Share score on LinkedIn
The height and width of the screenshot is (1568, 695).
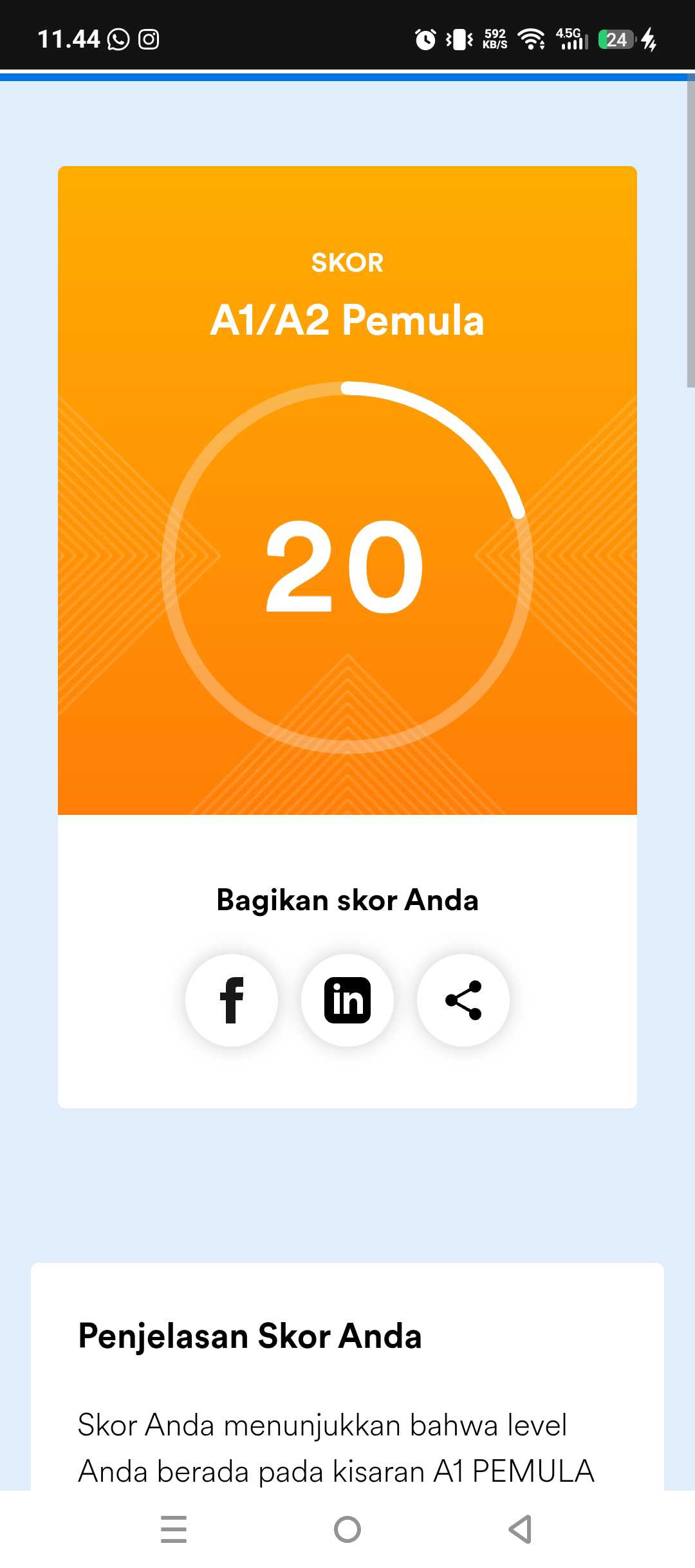click(x=347, y=1000)
